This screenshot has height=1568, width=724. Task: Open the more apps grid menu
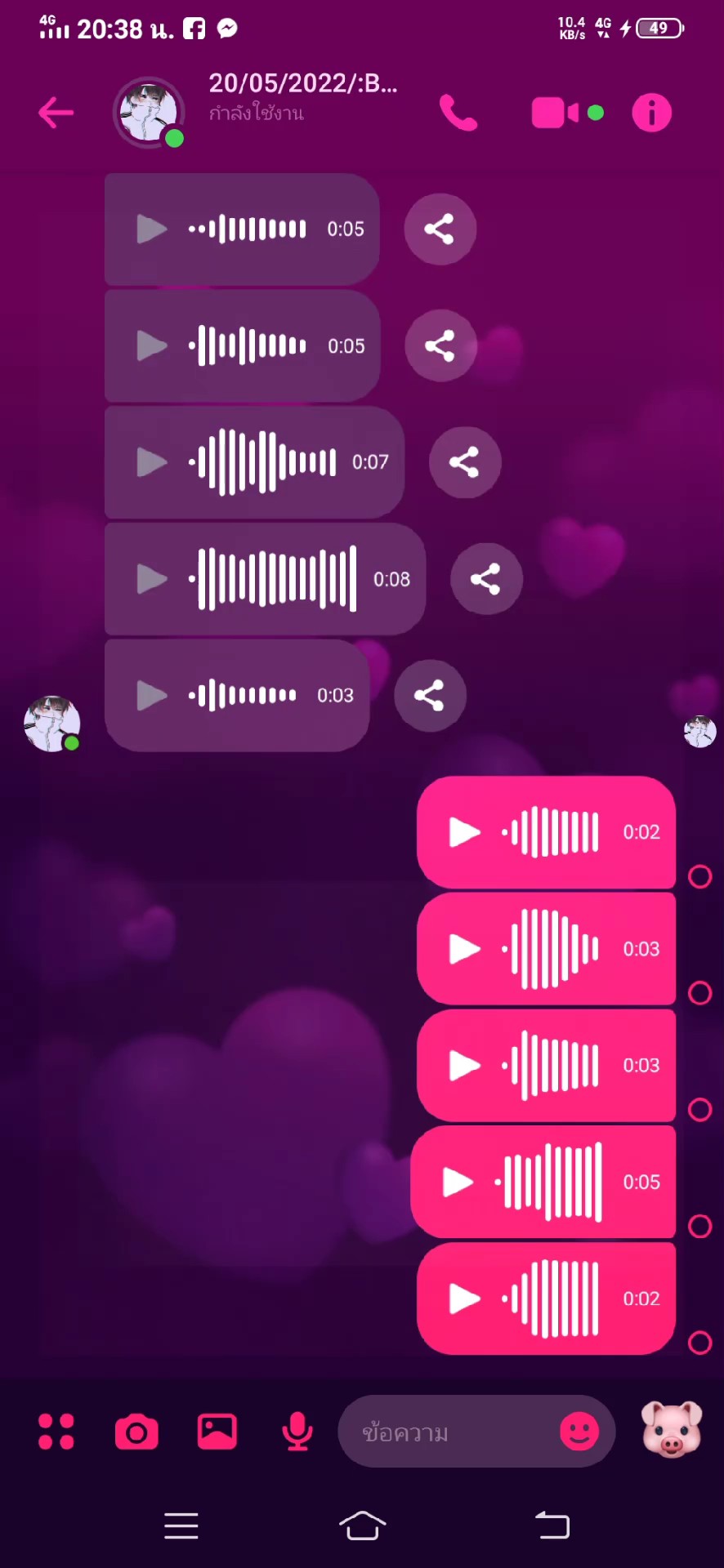[56, 1432]
